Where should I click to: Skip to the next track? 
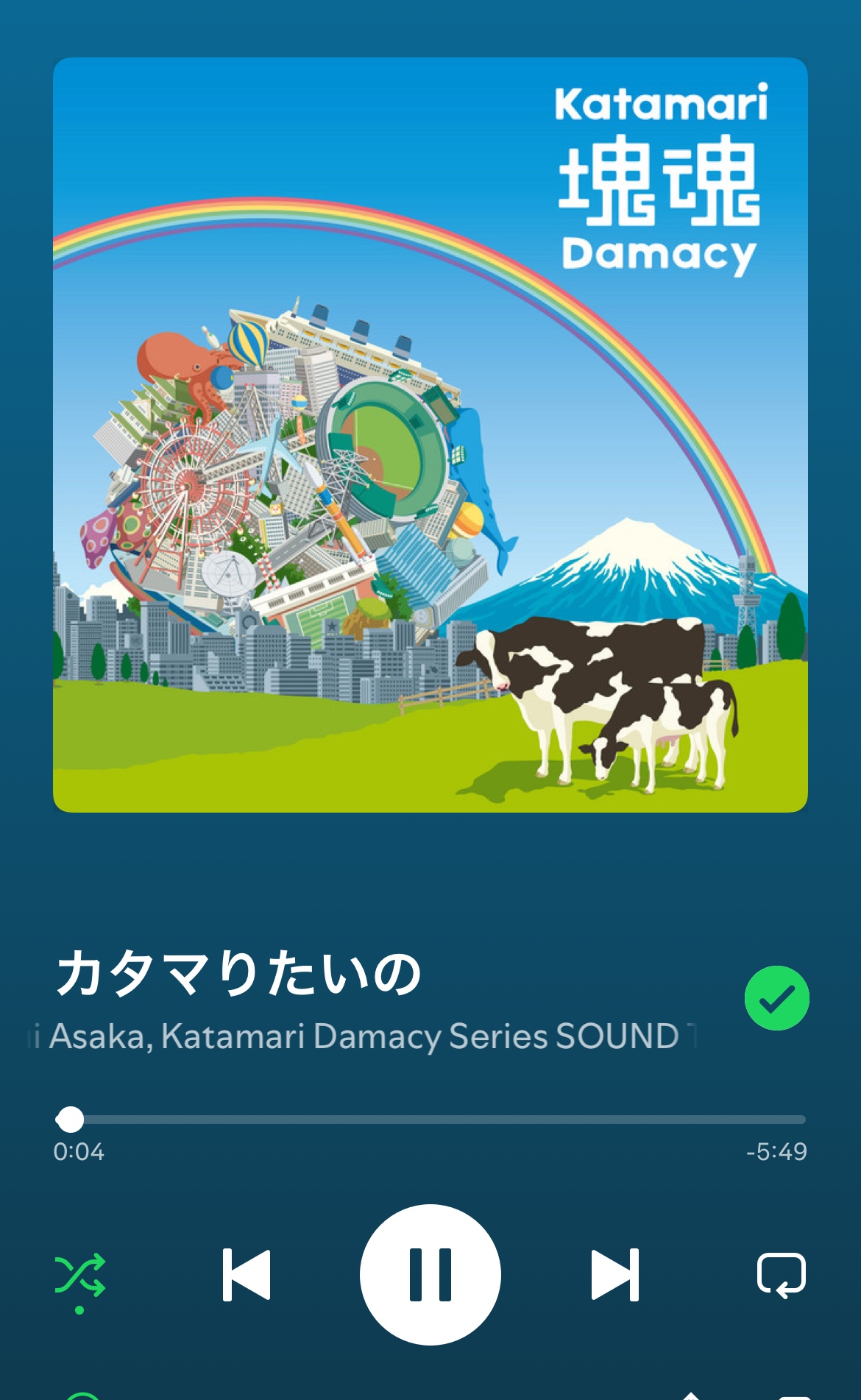614,1274
